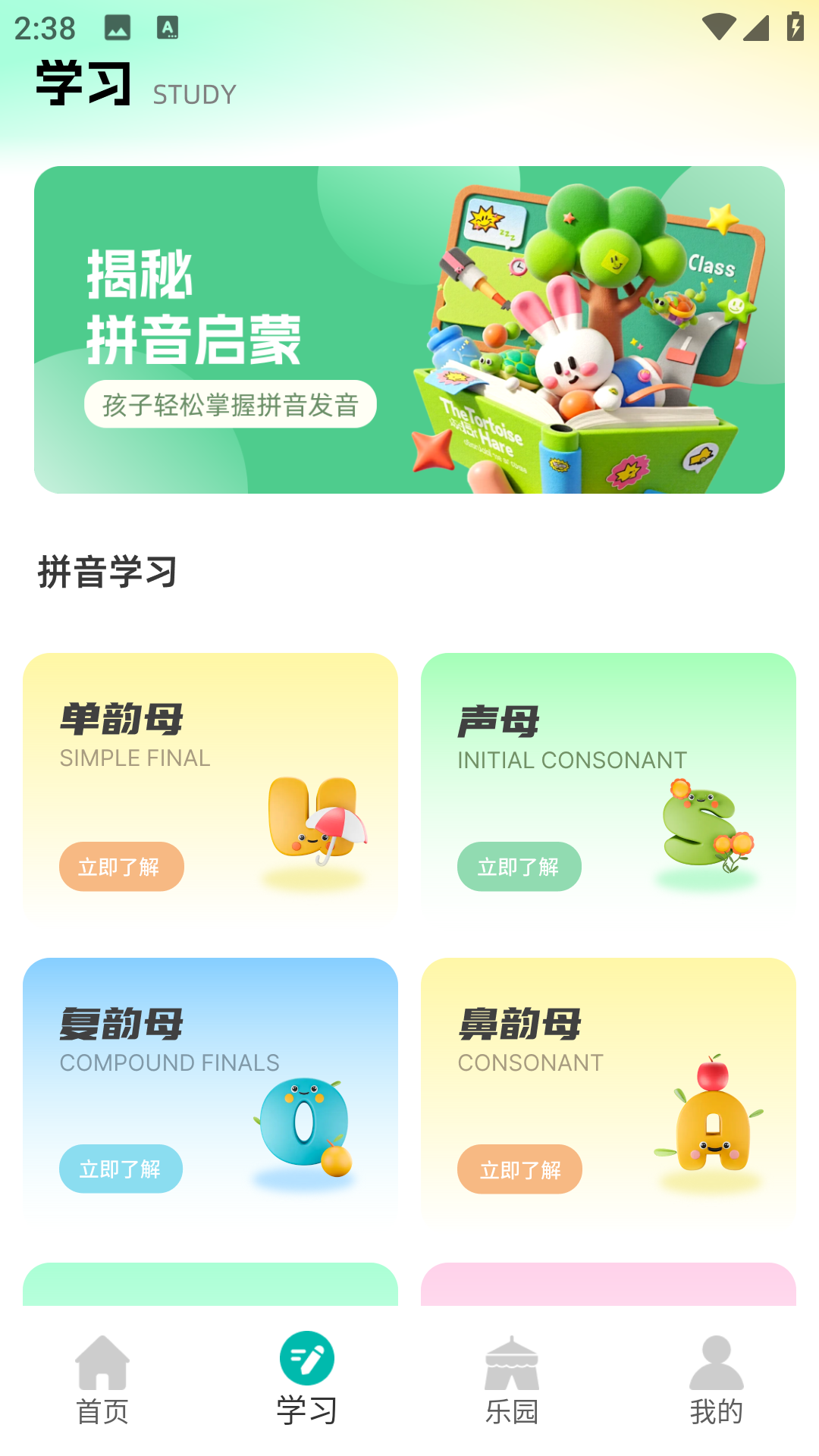Tap 立即了解 on the 声母 card
This screenshot has height=1456, width=819.
tap(519, 866)
